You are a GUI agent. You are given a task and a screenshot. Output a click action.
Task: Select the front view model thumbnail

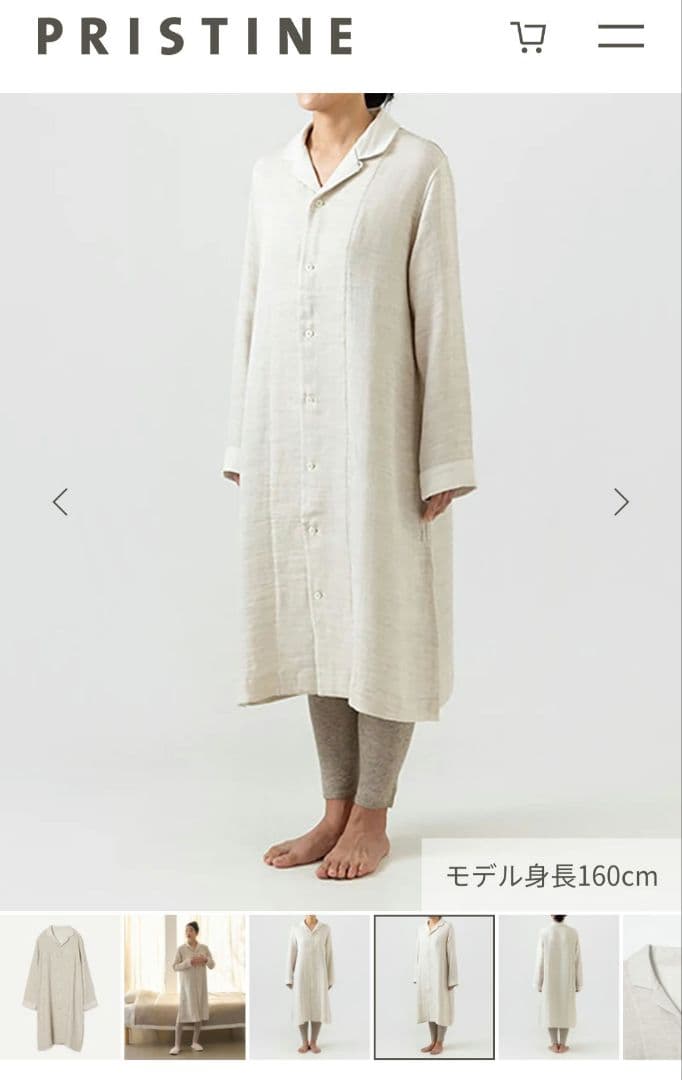click(x=309, y=986)
